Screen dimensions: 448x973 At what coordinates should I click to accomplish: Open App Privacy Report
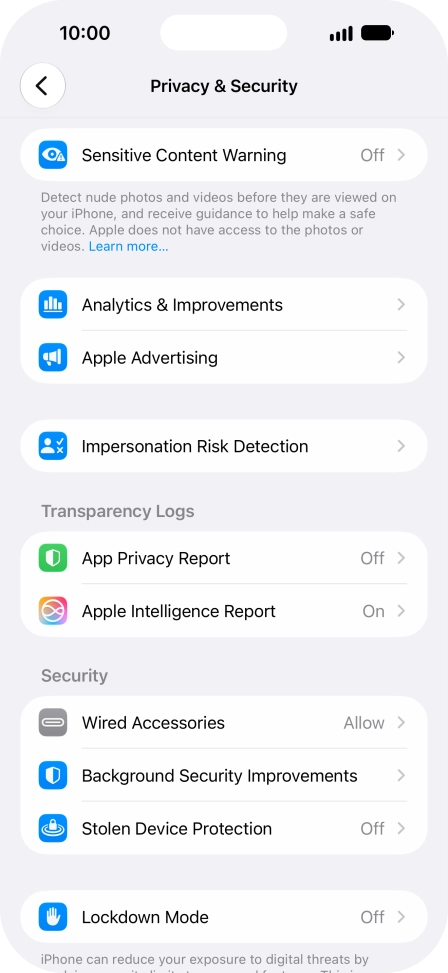(x=224, y=558)
